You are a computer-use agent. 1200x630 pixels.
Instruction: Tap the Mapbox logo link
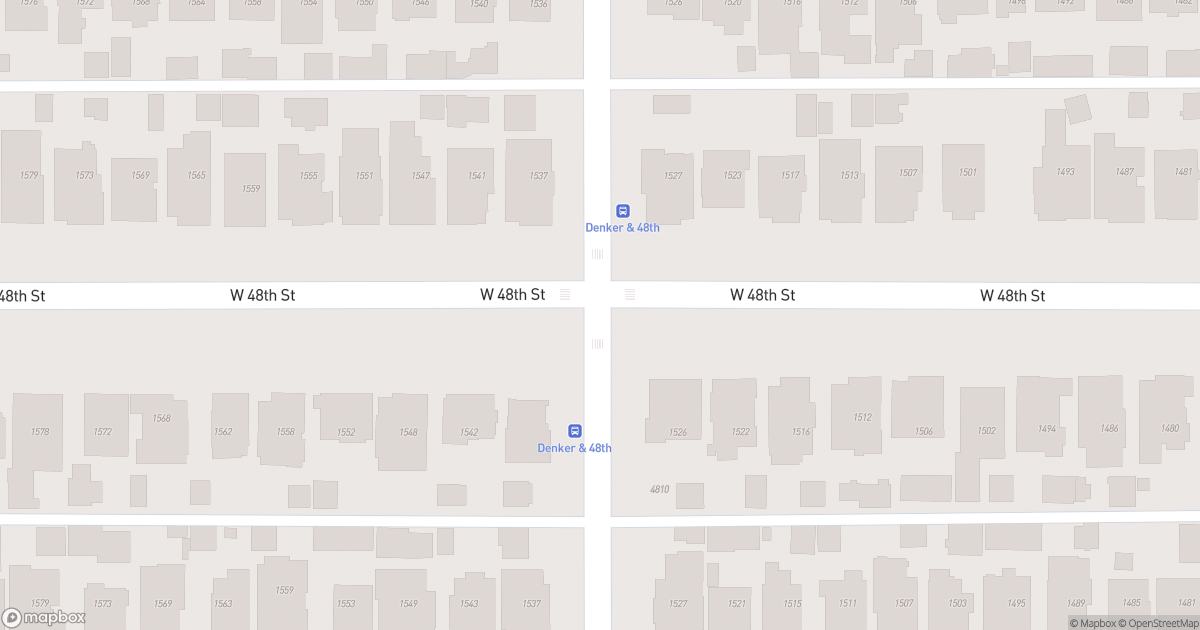click(44, 617)
